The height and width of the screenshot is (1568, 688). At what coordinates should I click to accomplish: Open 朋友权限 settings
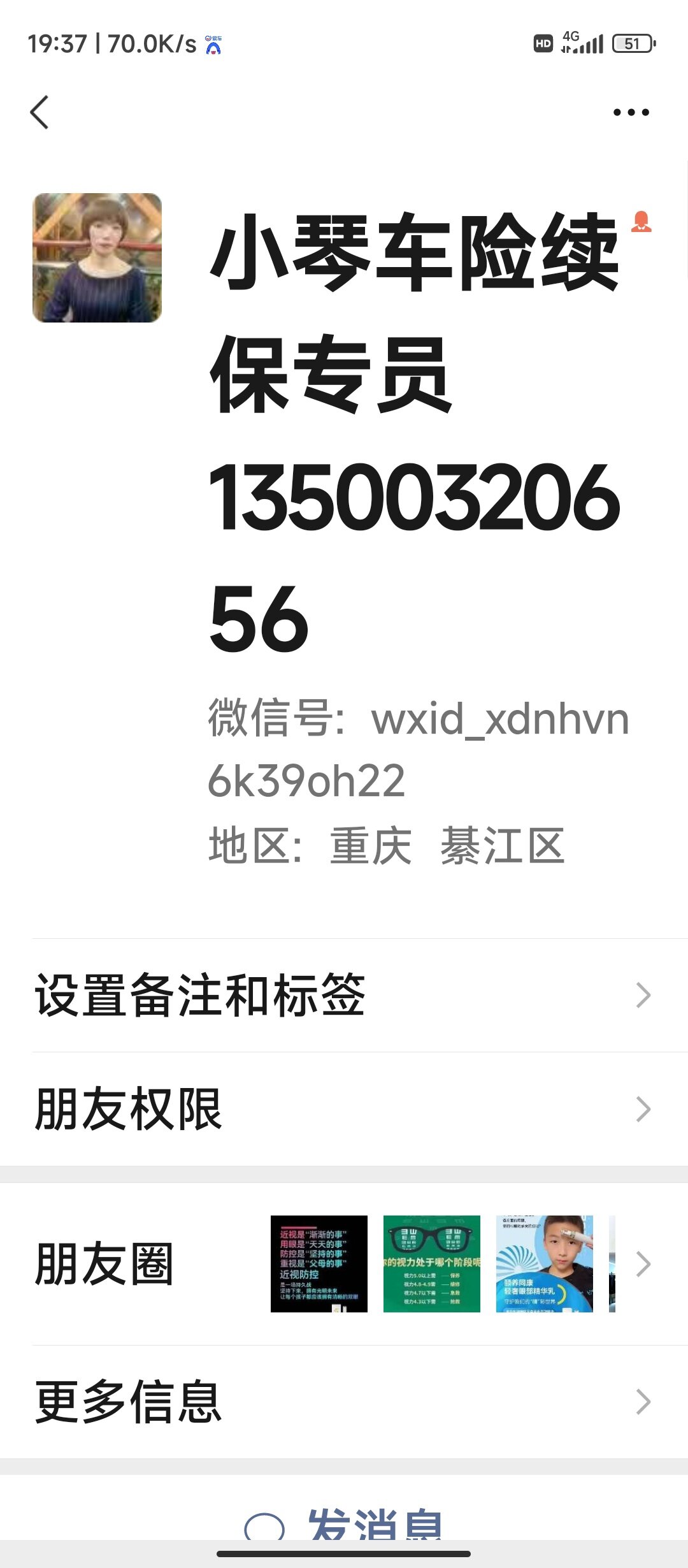pos(344,1109)
